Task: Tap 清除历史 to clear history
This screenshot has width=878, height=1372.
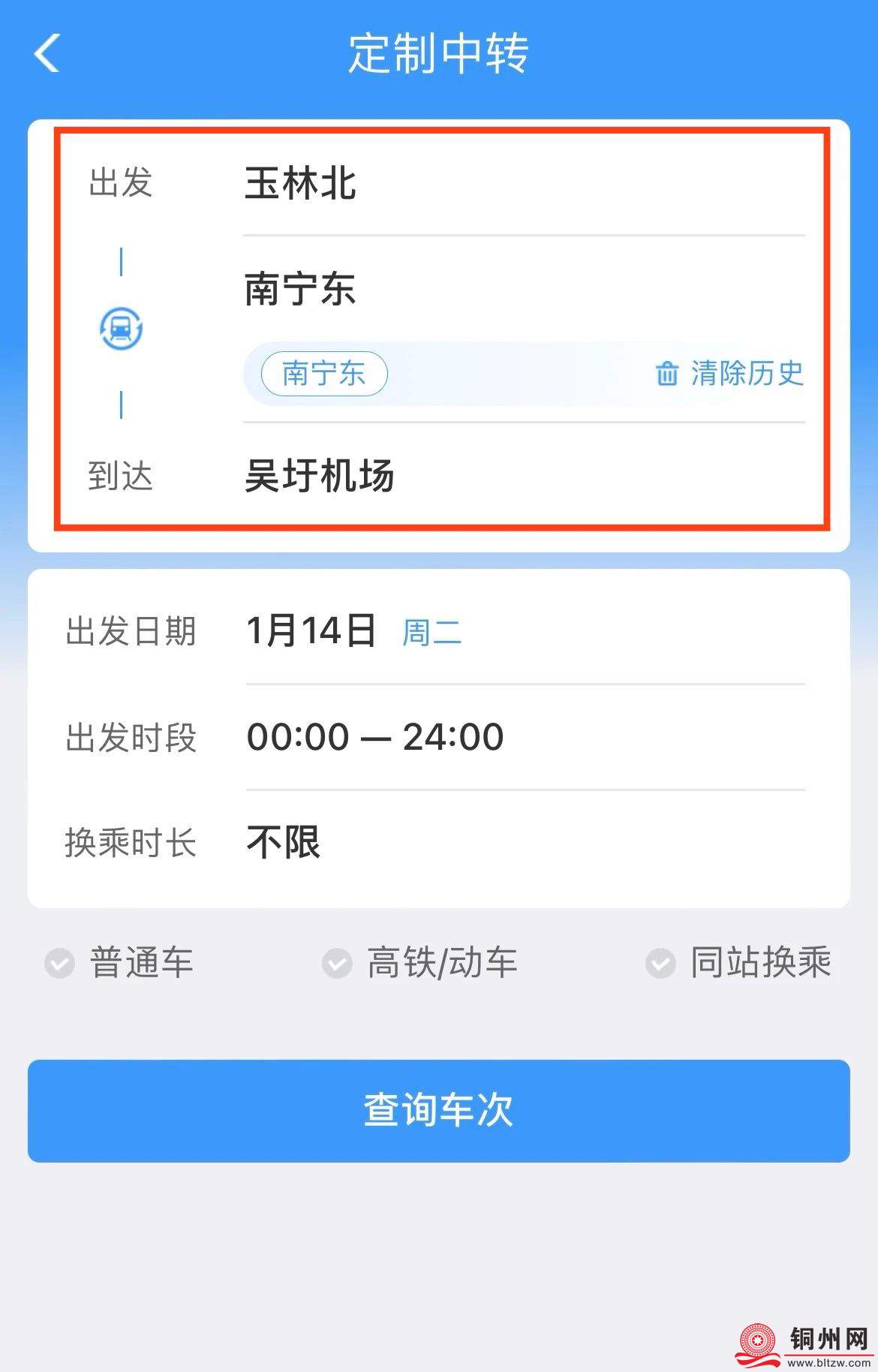Action: [730, 373]
